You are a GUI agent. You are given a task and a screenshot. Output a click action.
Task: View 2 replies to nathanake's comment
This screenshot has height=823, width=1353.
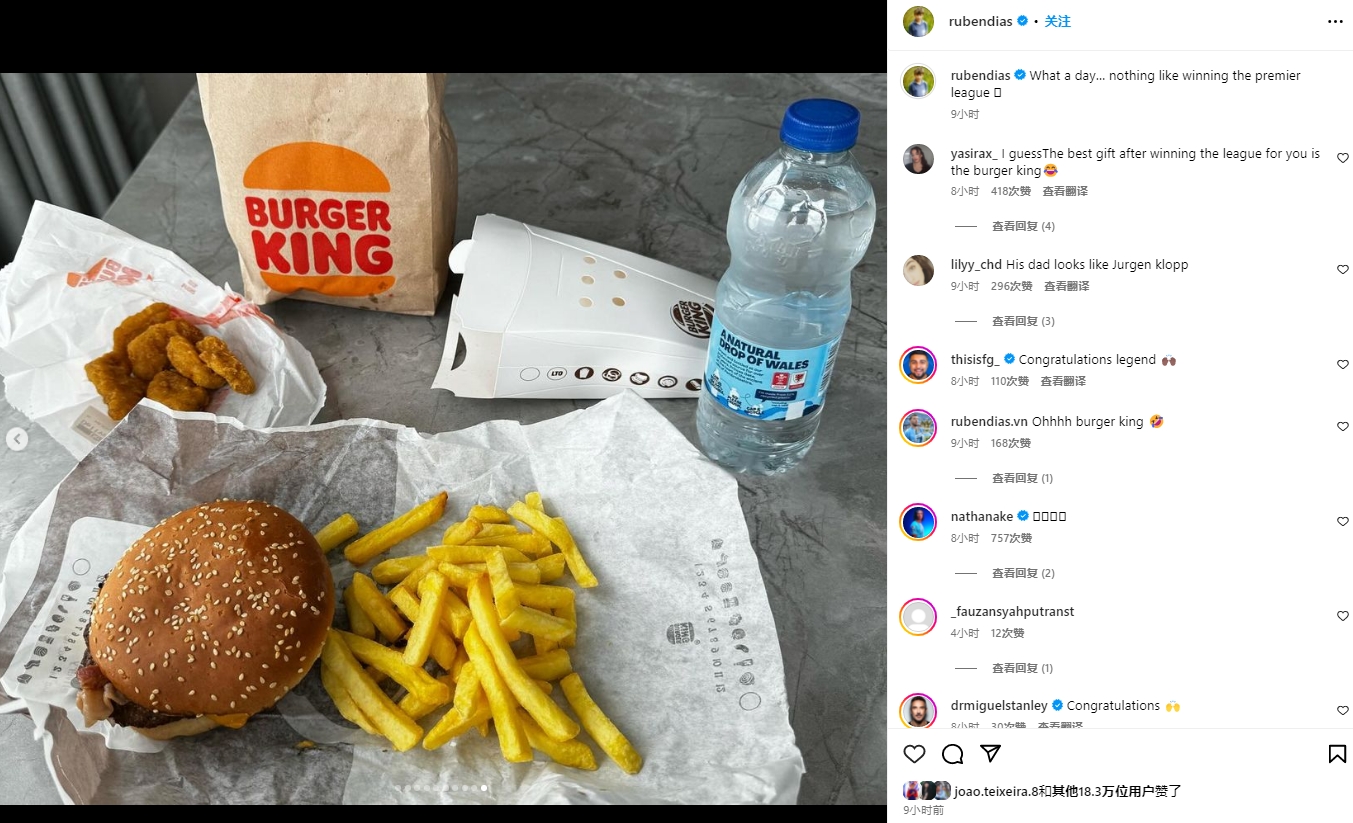tap(1022, 573)
